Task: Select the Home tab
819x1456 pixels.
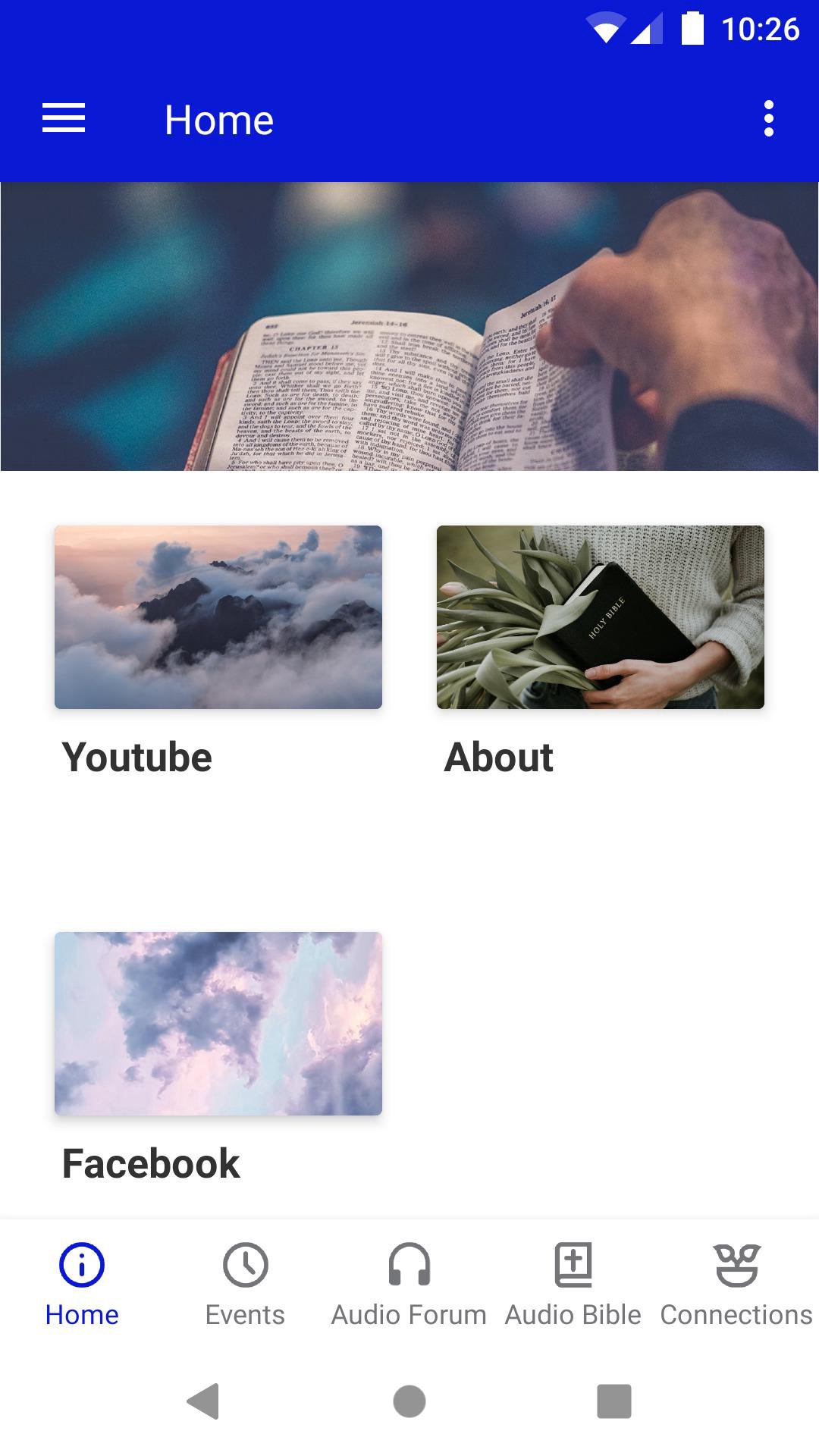Action: [x=82, y=1283]
